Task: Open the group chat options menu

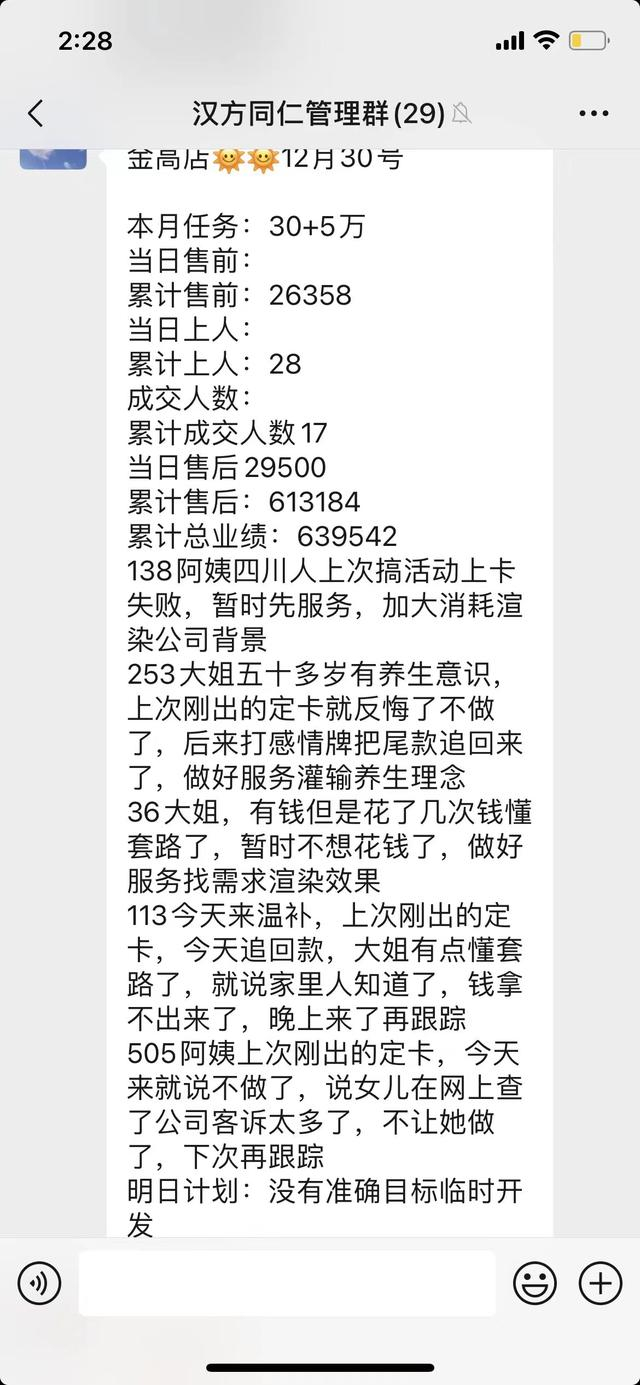Action: pos(594,113)
